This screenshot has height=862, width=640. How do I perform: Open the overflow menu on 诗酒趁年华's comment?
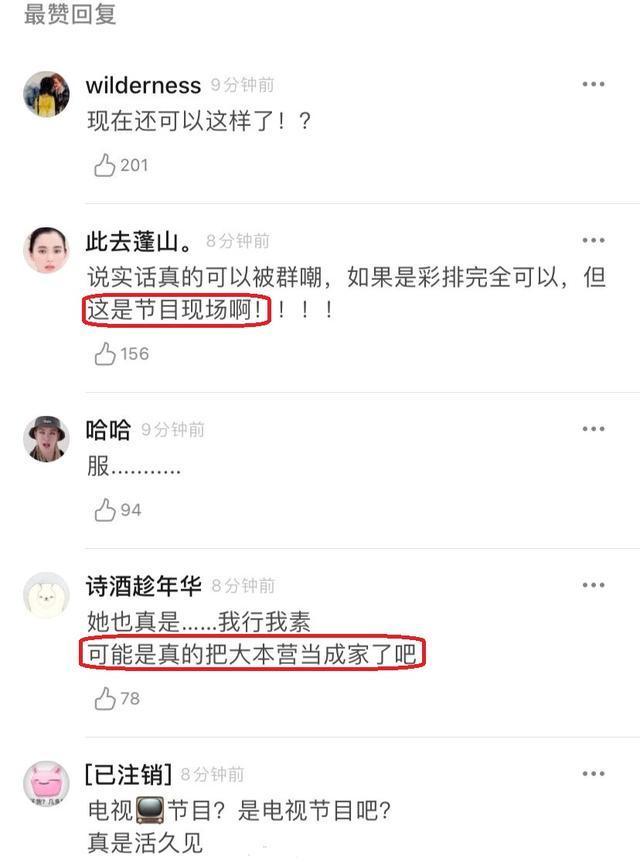(x=593, y=585)
